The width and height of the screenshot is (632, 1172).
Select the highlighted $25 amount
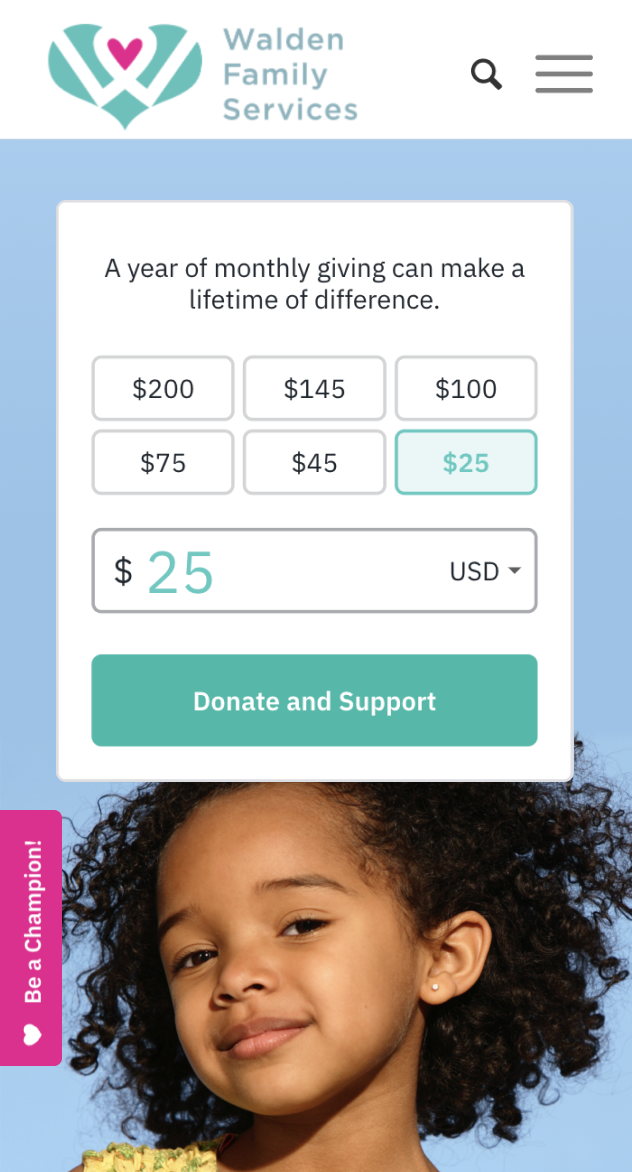coord(466,462)
